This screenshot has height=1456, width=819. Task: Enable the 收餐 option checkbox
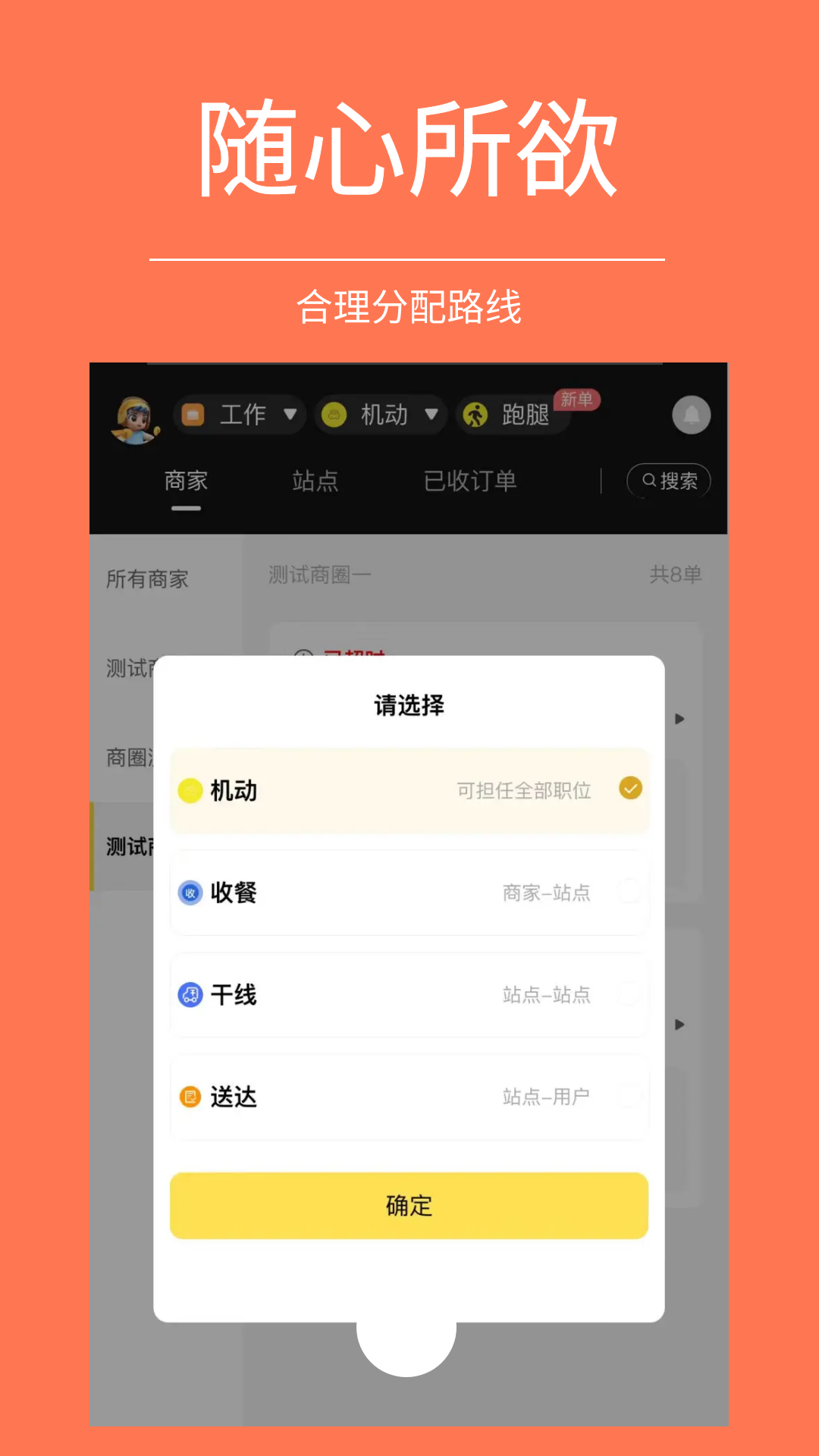point(629,893)
